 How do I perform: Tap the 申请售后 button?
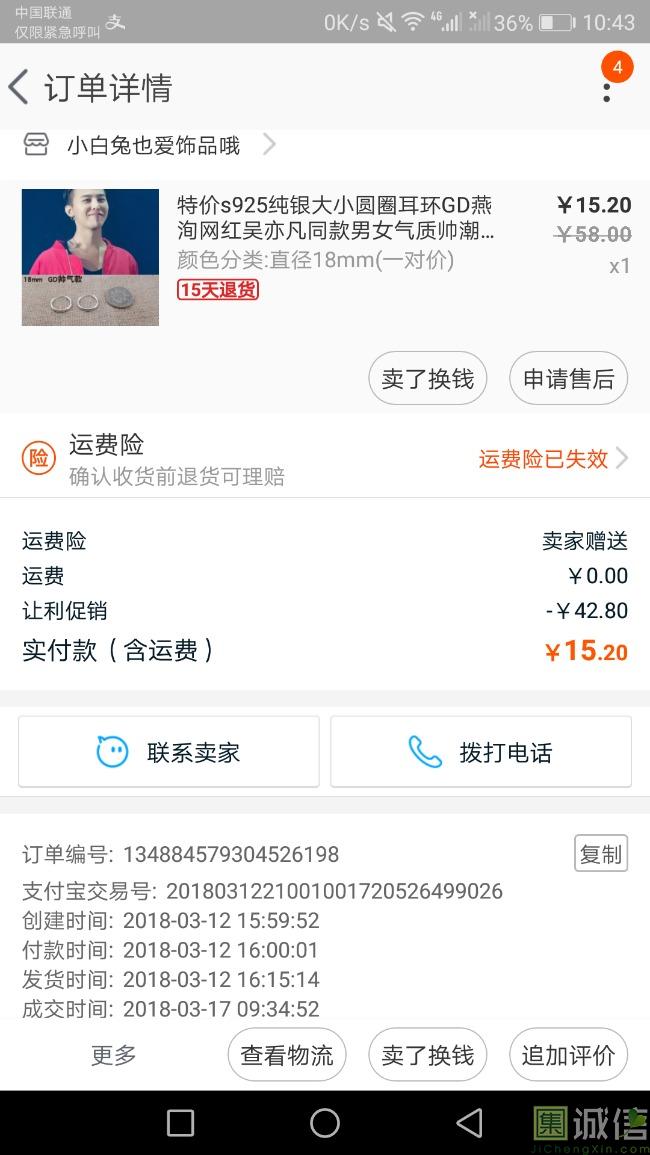568,379
